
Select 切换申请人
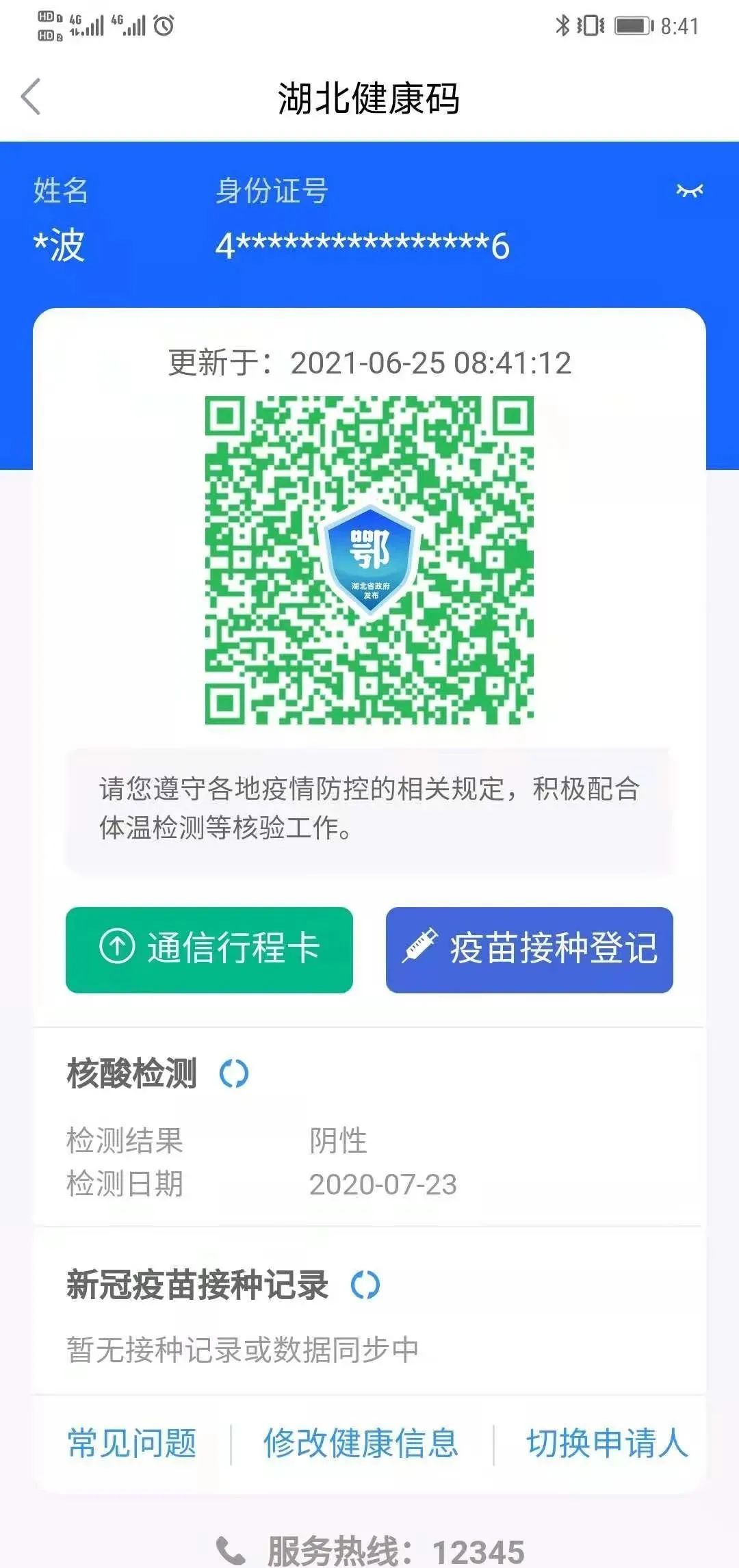click(x=606, y=1443)
